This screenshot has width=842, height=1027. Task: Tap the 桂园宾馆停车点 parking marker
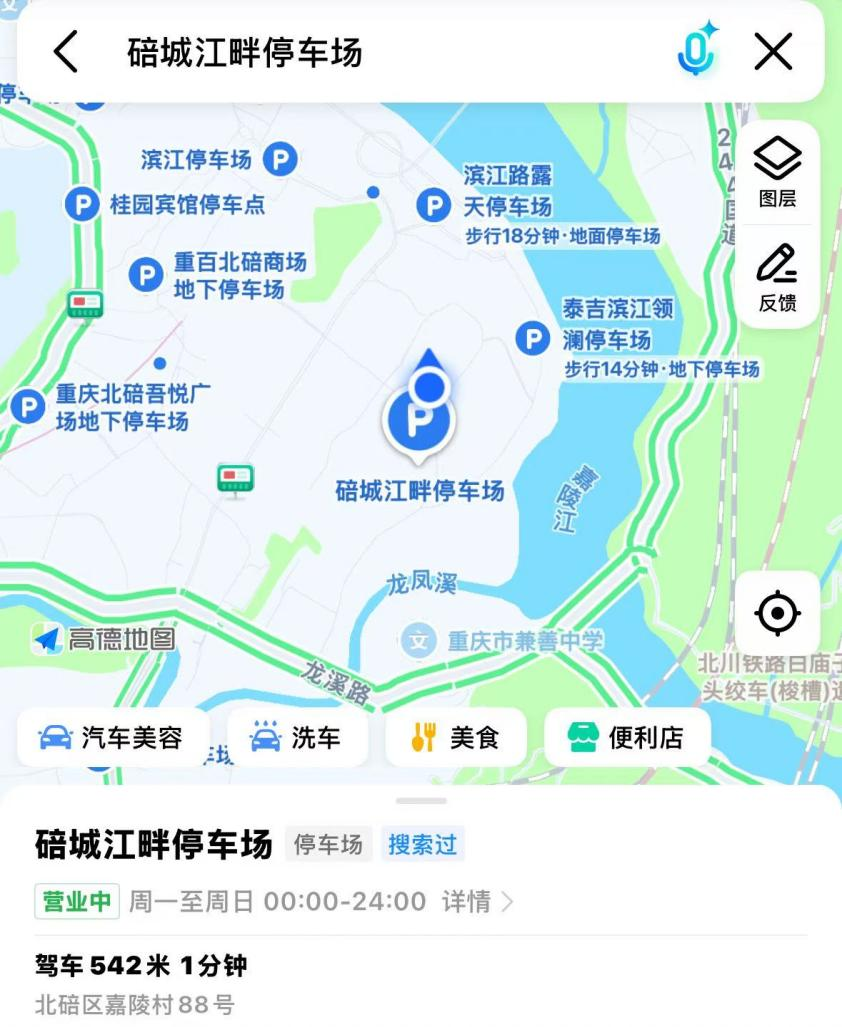click(82, 205)
